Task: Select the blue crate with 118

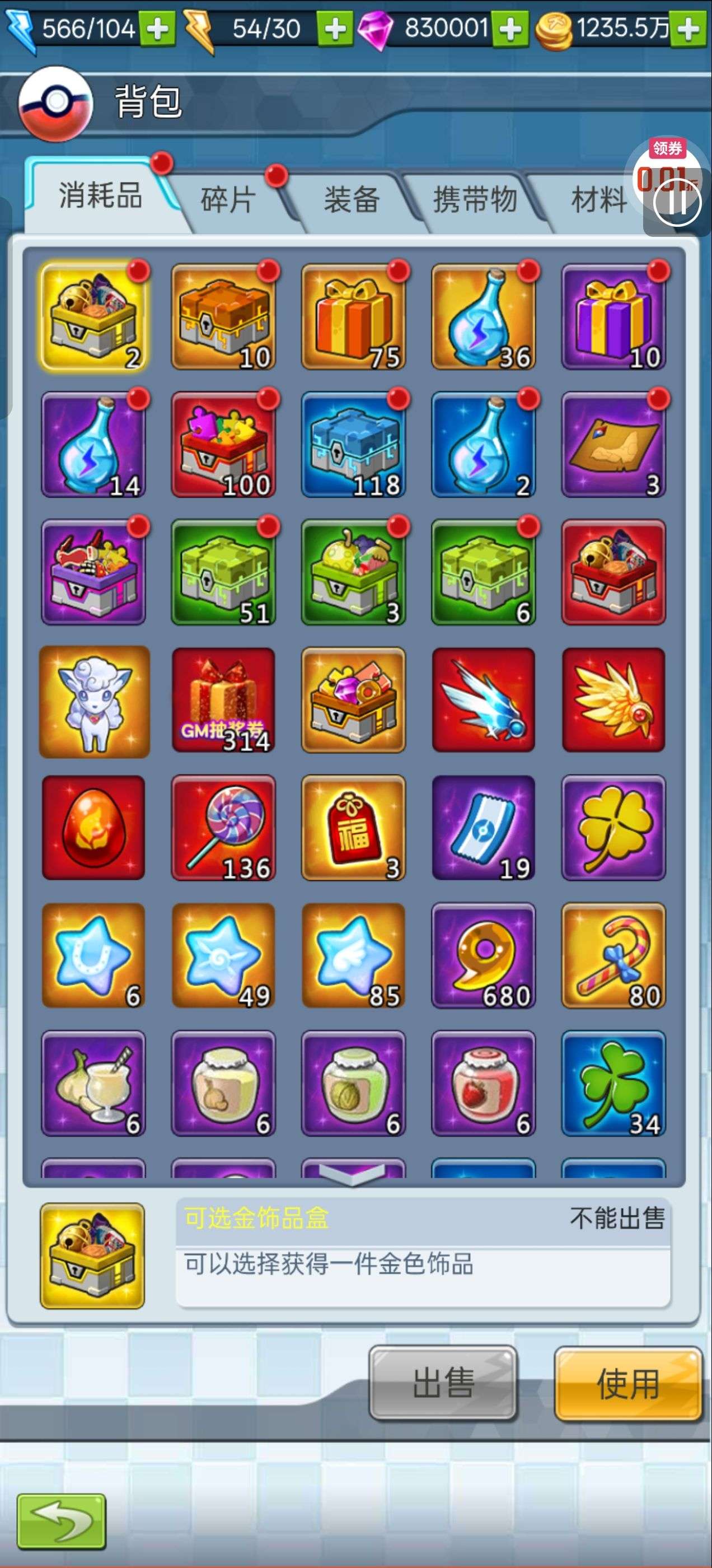Action: pos(354,444)
